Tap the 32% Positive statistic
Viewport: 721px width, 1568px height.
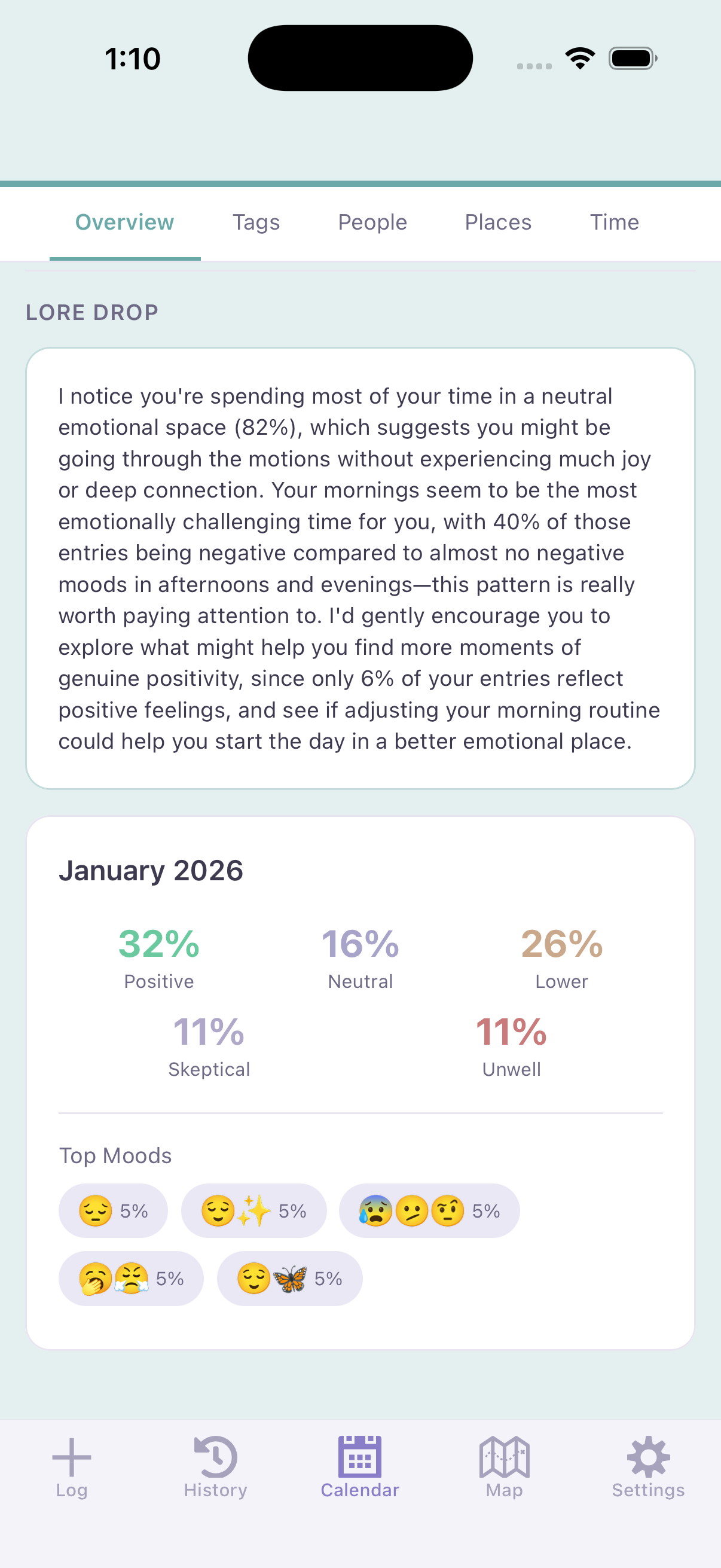click(x=158, y=957)
